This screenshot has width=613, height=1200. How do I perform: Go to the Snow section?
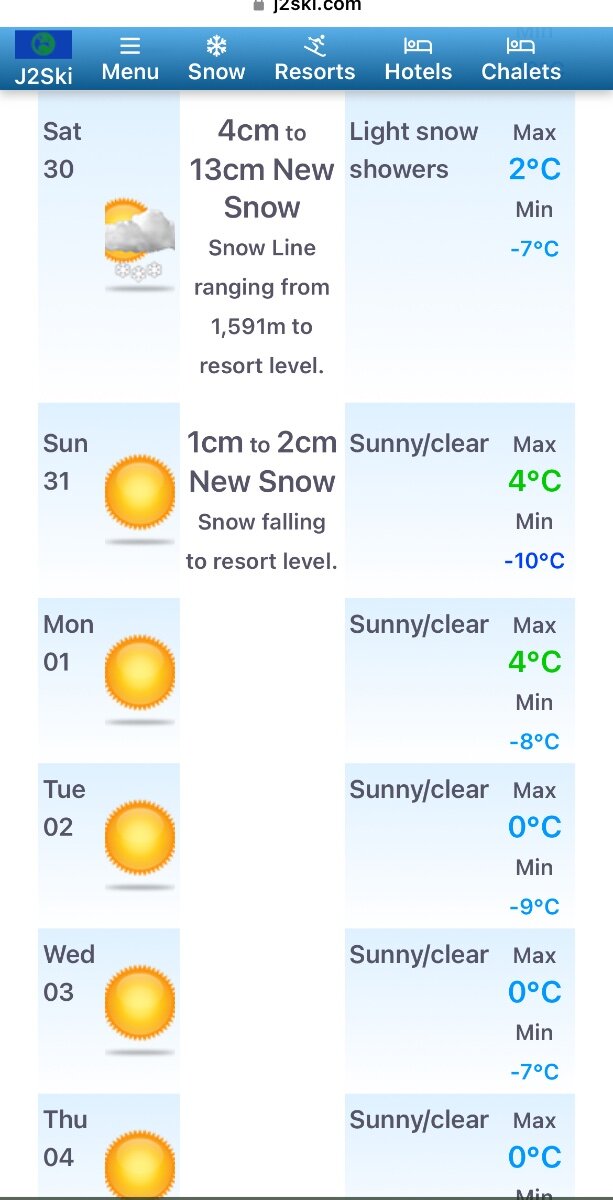coord(216,59)
